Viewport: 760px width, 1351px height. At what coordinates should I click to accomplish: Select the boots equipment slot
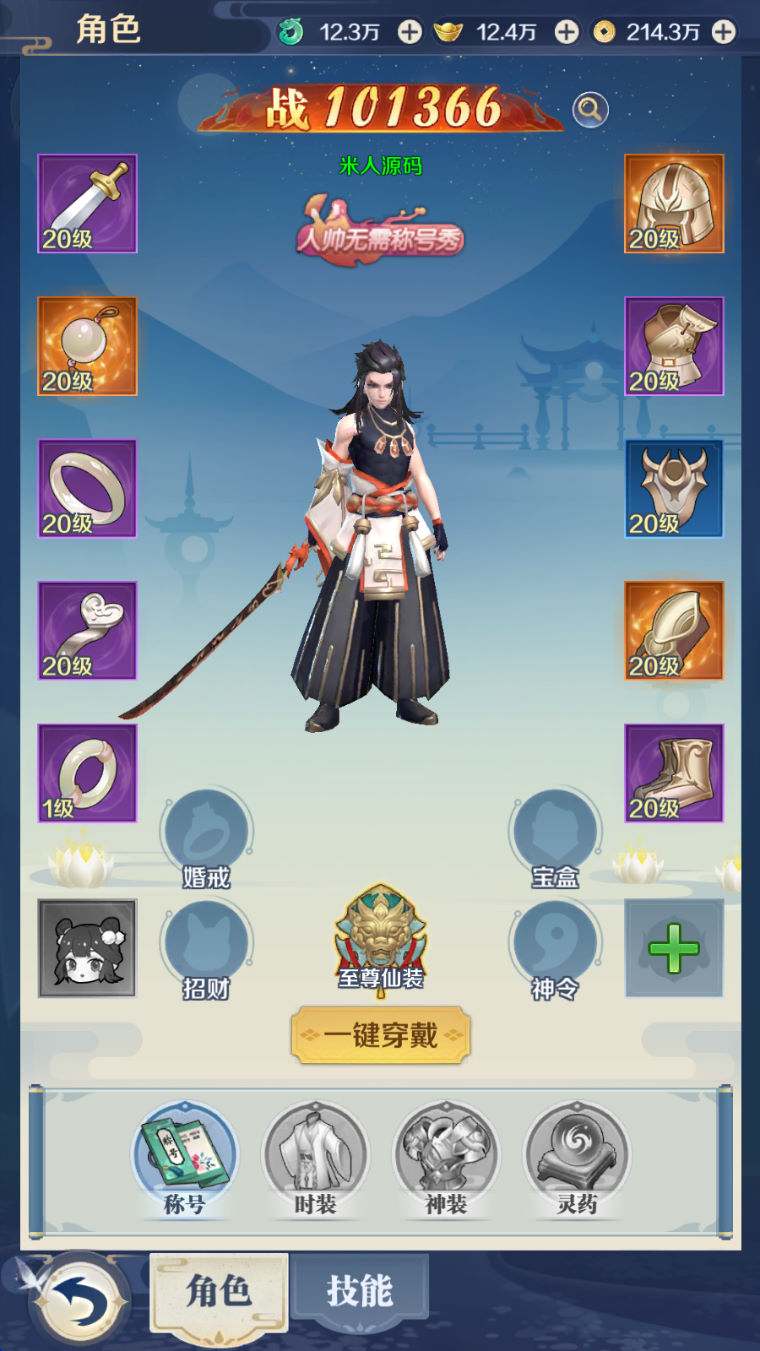coord(674,773)
